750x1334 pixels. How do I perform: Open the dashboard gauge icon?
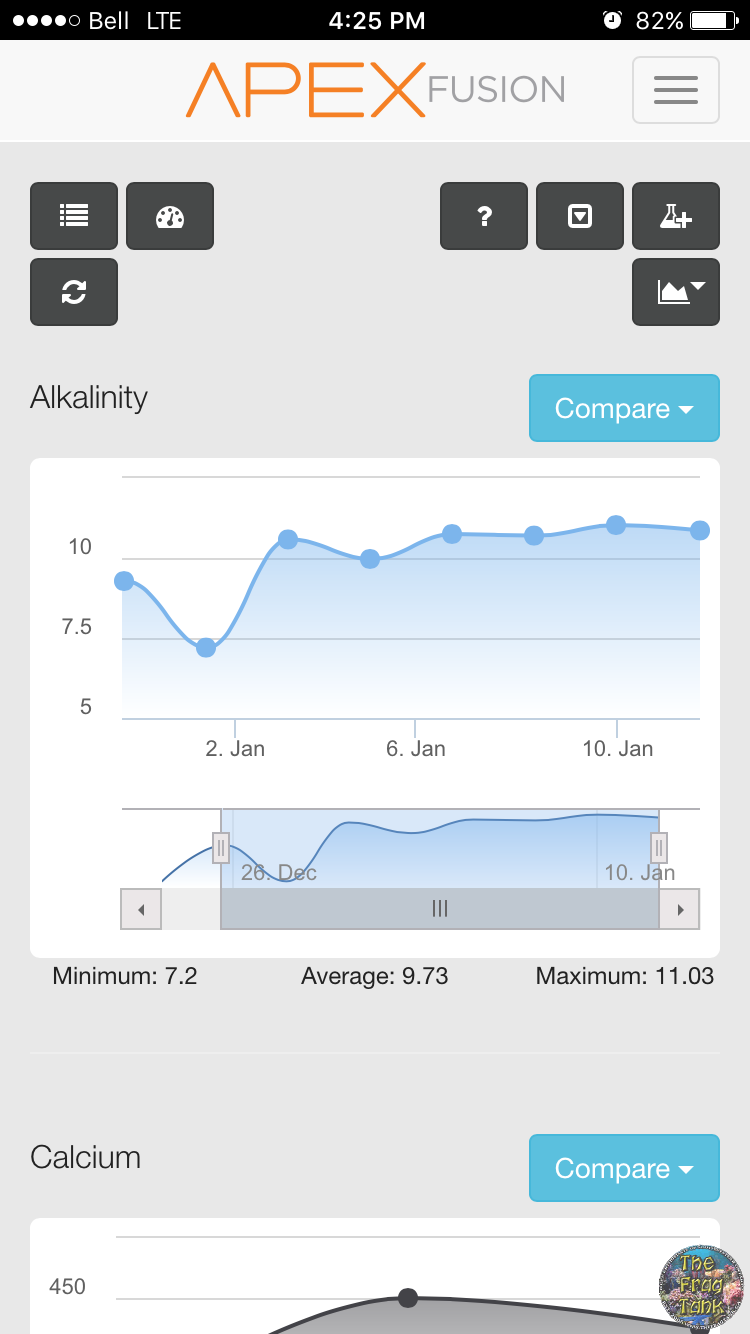pyautogui.click(x=170, y=215)
